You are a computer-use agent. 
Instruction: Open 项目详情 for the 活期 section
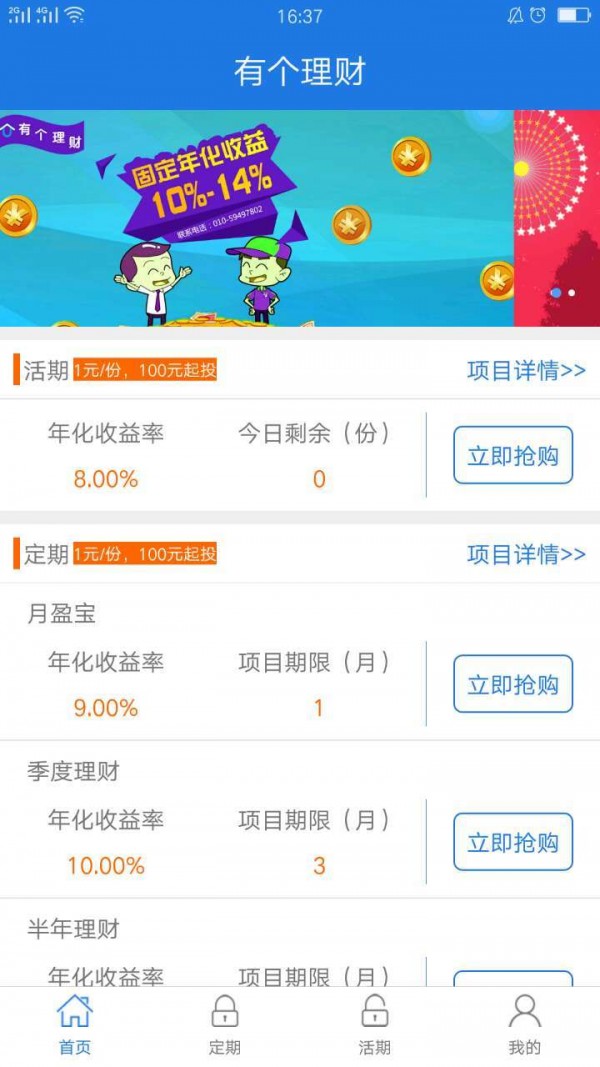pyautogui.click(x=526, y=371)
